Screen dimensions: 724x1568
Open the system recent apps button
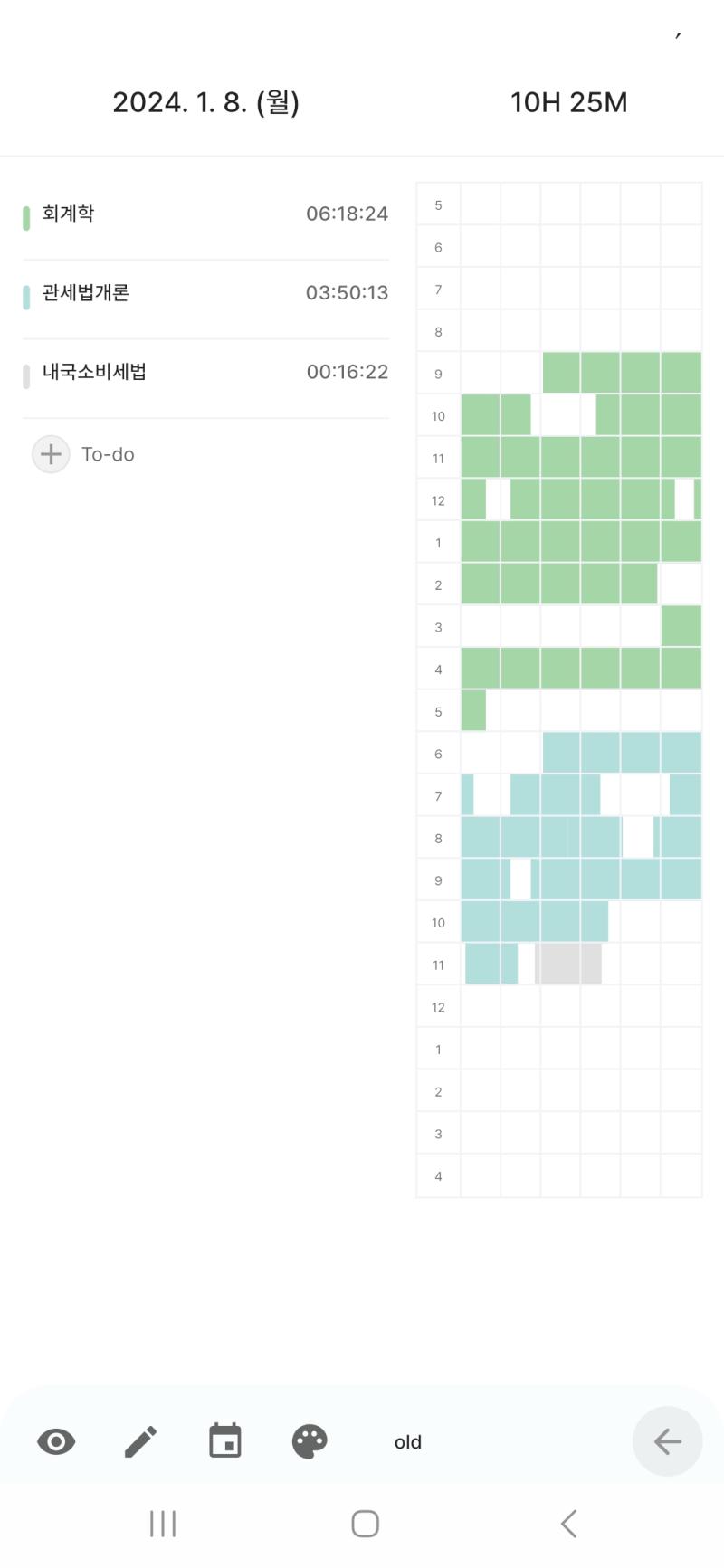click(x=163, y=1524)
